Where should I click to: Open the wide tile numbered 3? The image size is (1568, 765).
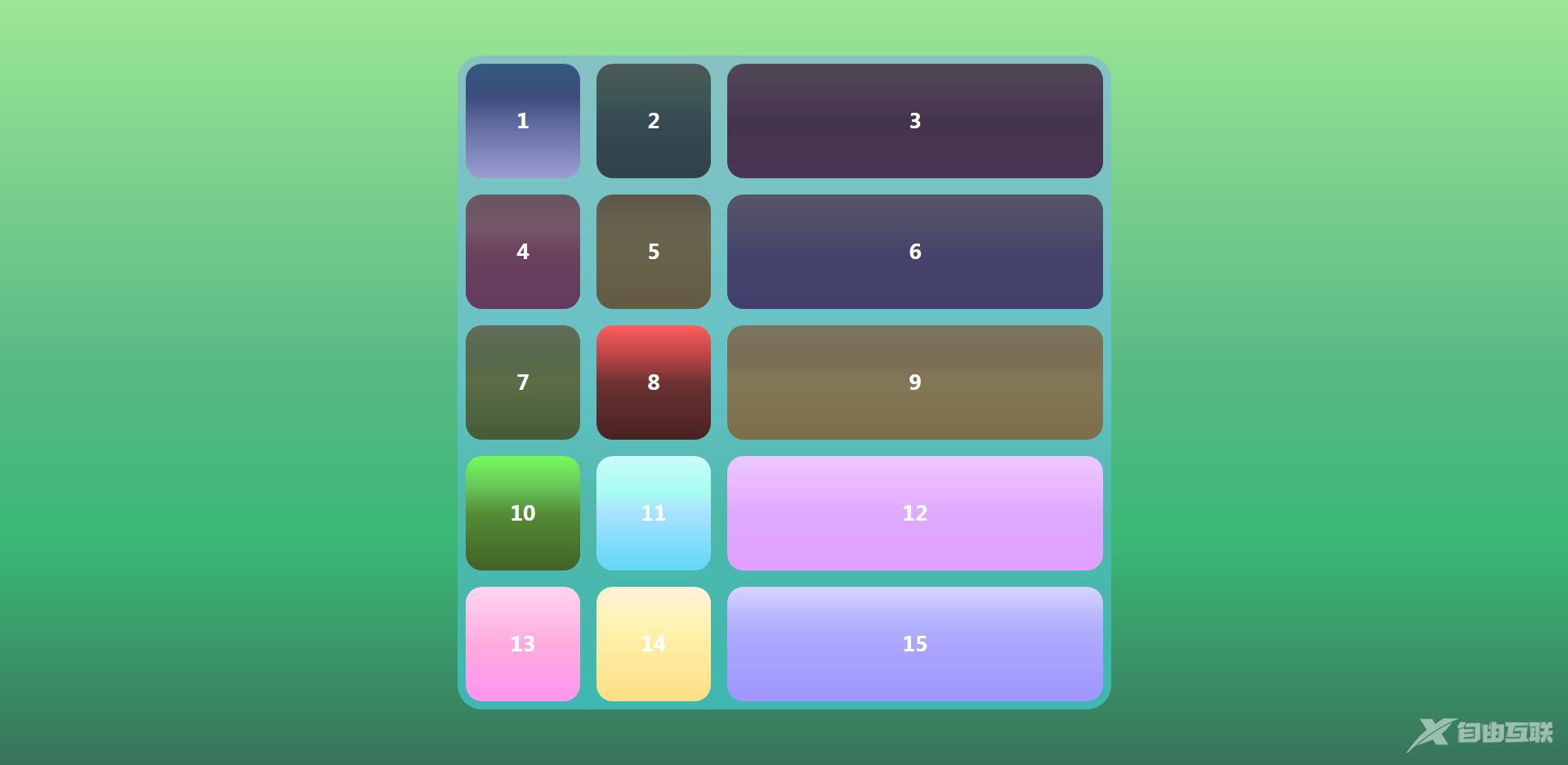point(915,121)
